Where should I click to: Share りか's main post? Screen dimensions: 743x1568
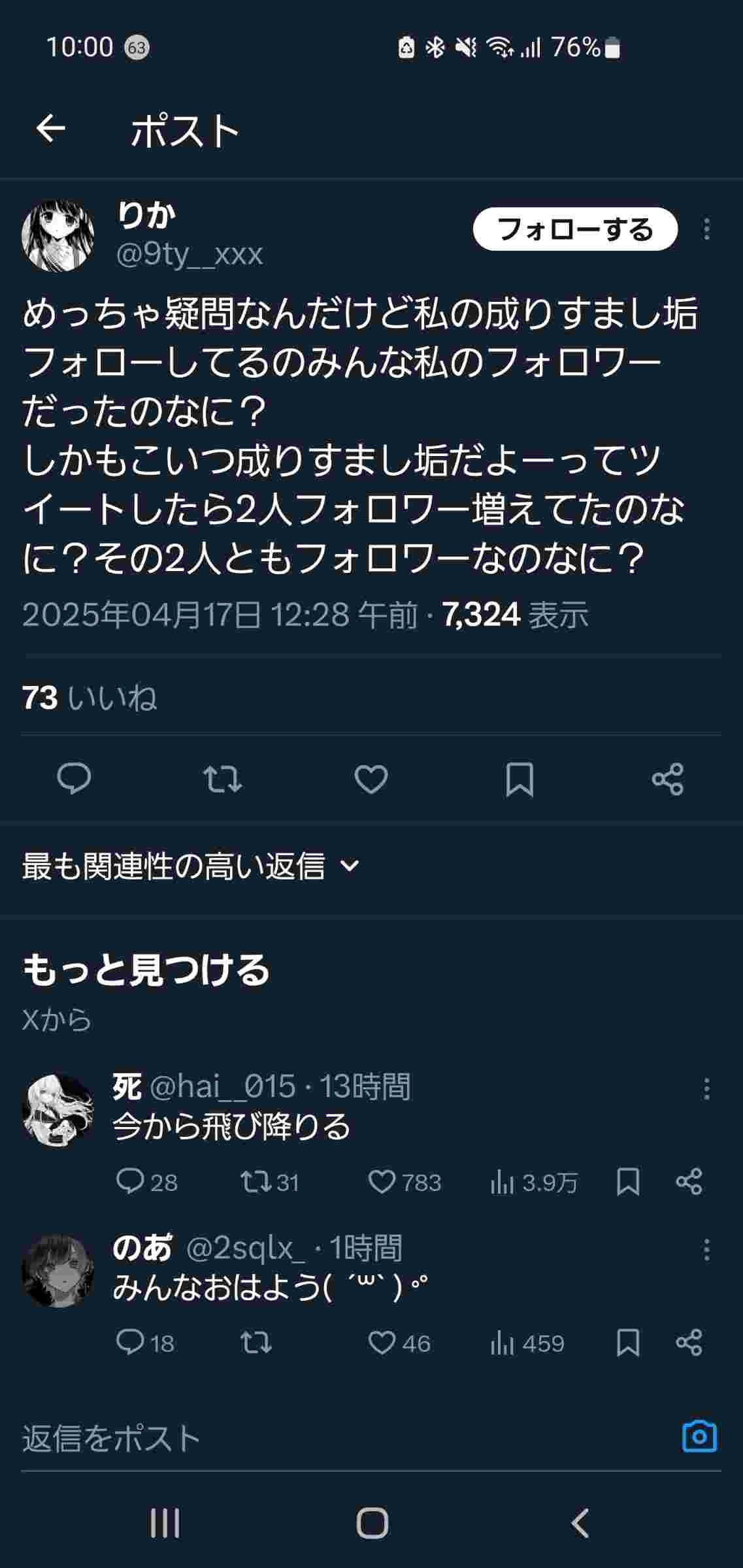pyautogui.click(x=667, y=779)
